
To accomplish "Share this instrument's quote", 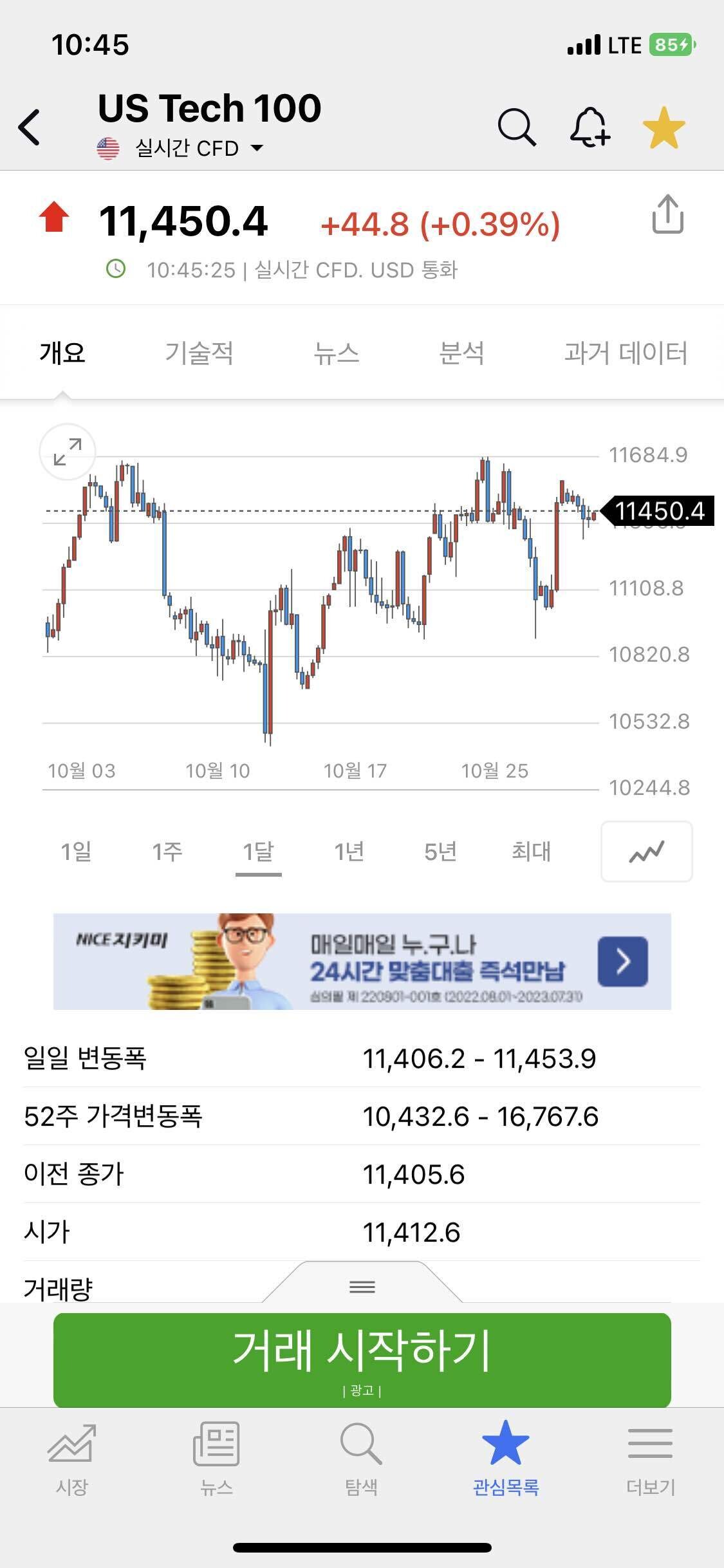I will [x=667, y=214].
